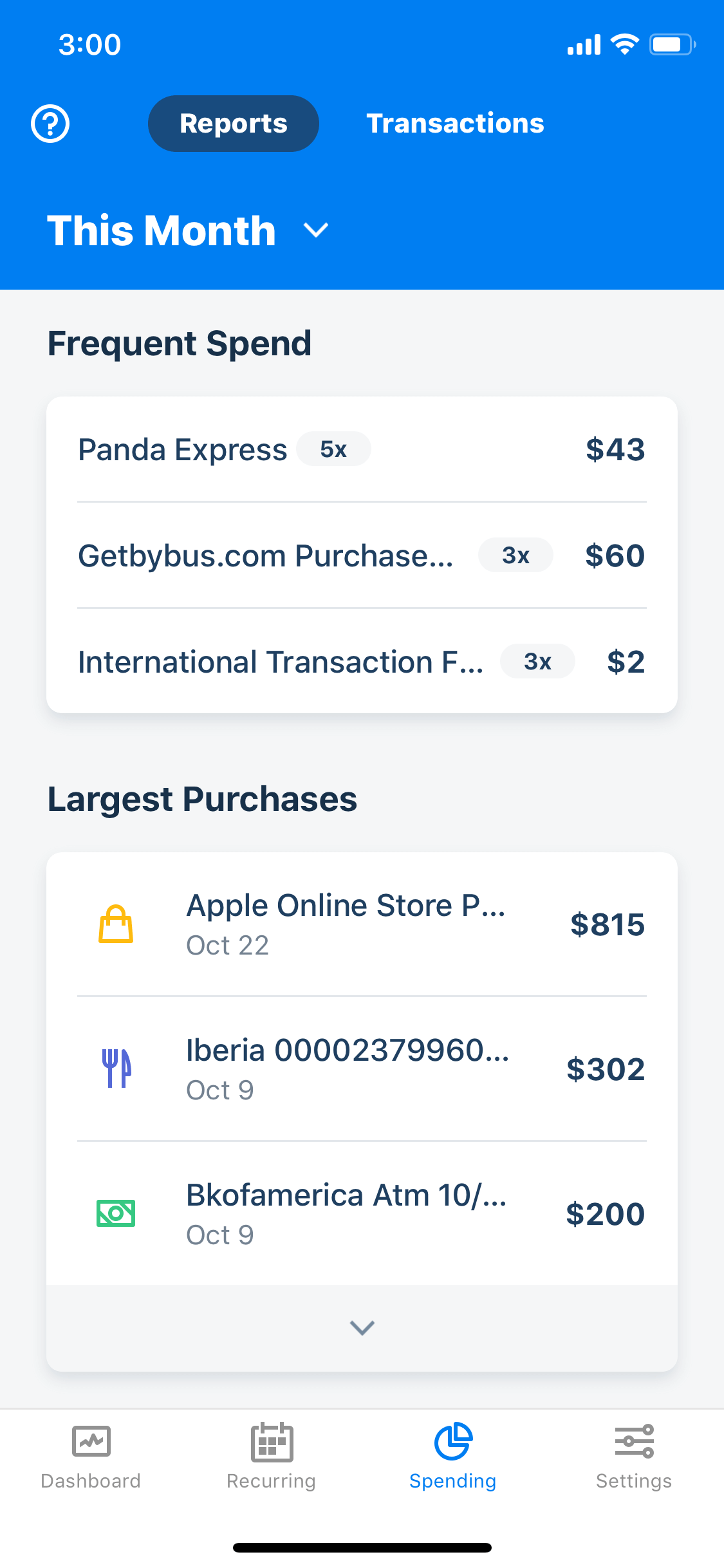This screenshot has height=1568, width=724.
Task: View the Bkofamerica Atm $200 purchase
Action: coord(362,1214)
